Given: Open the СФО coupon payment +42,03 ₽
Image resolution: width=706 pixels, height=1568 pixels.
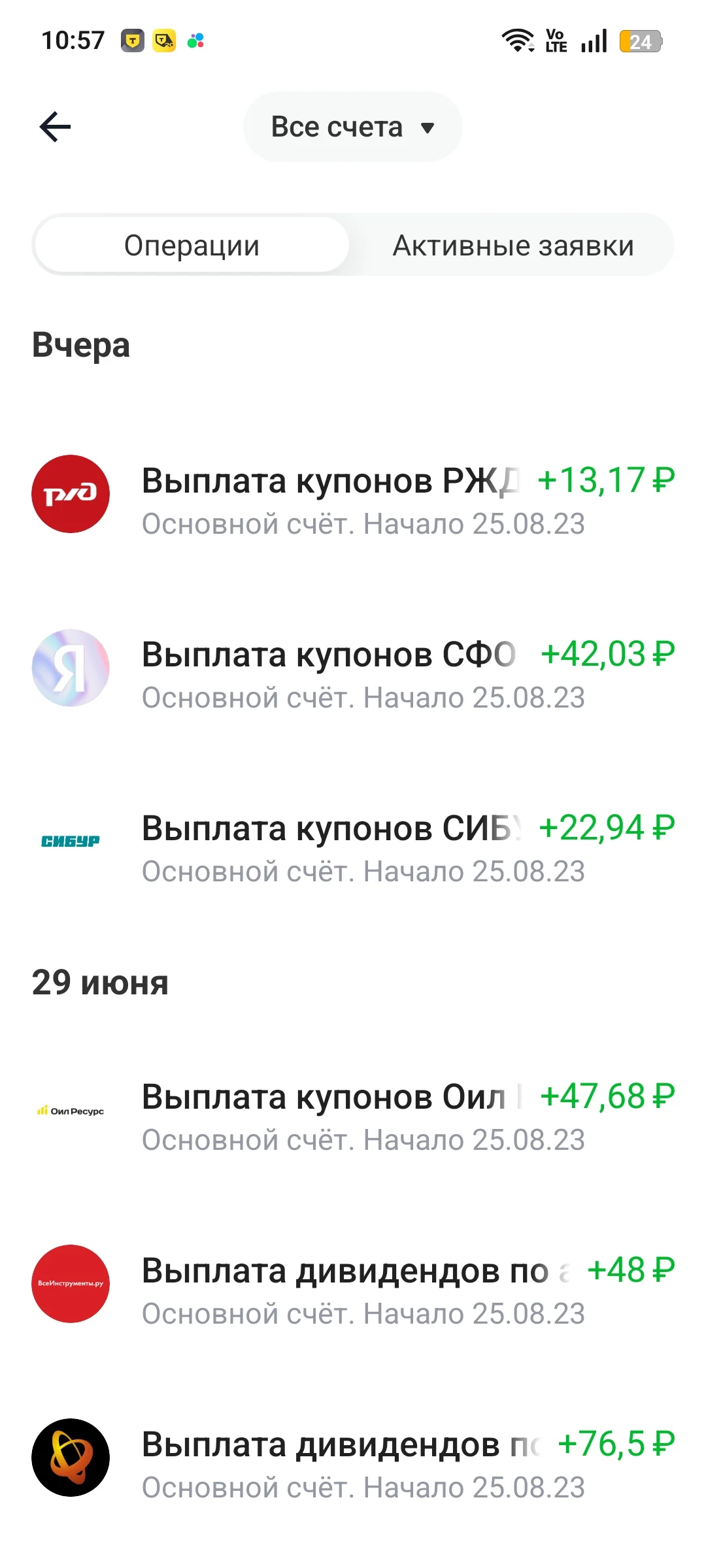Looking at the screenshot, I should [x=353, y=674].
